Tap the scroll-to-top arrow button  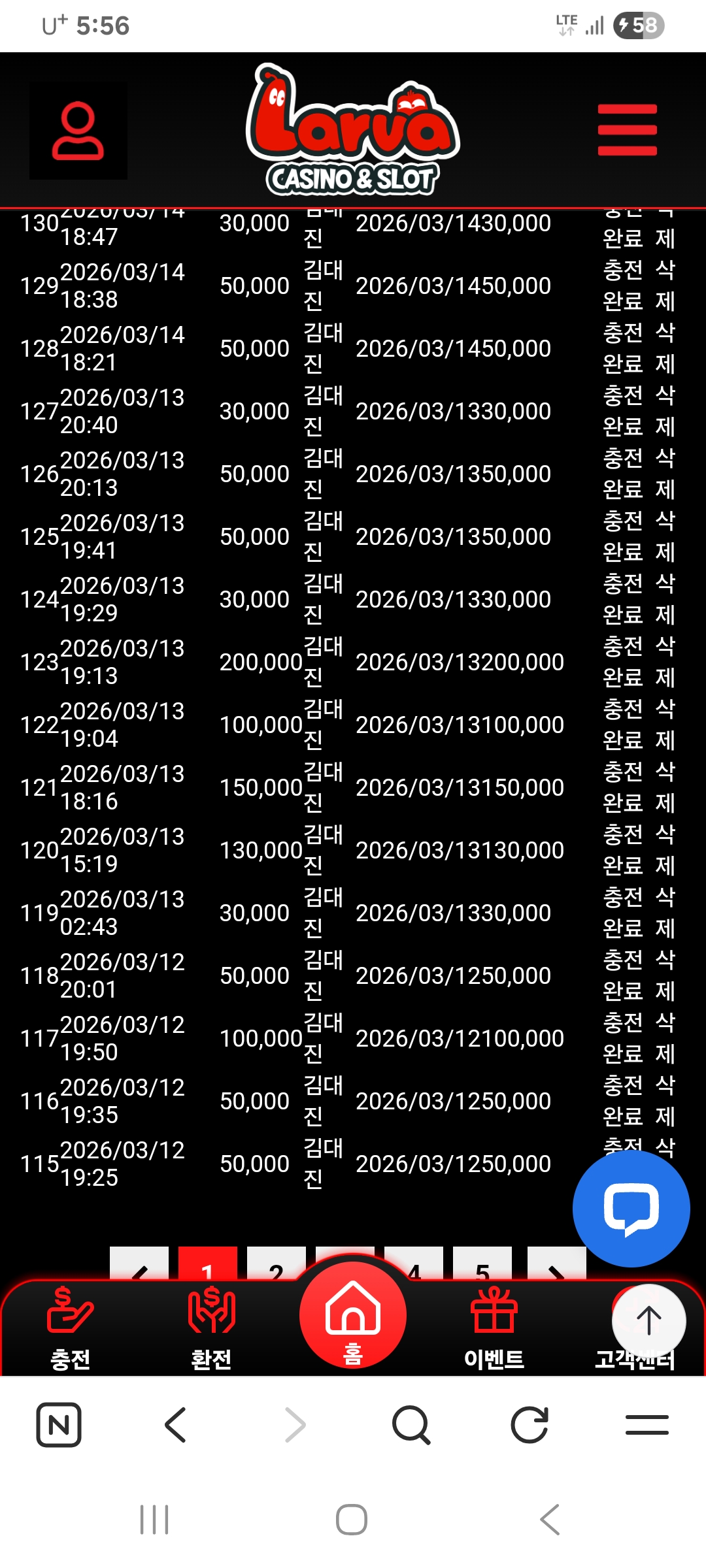point(648,1320)
